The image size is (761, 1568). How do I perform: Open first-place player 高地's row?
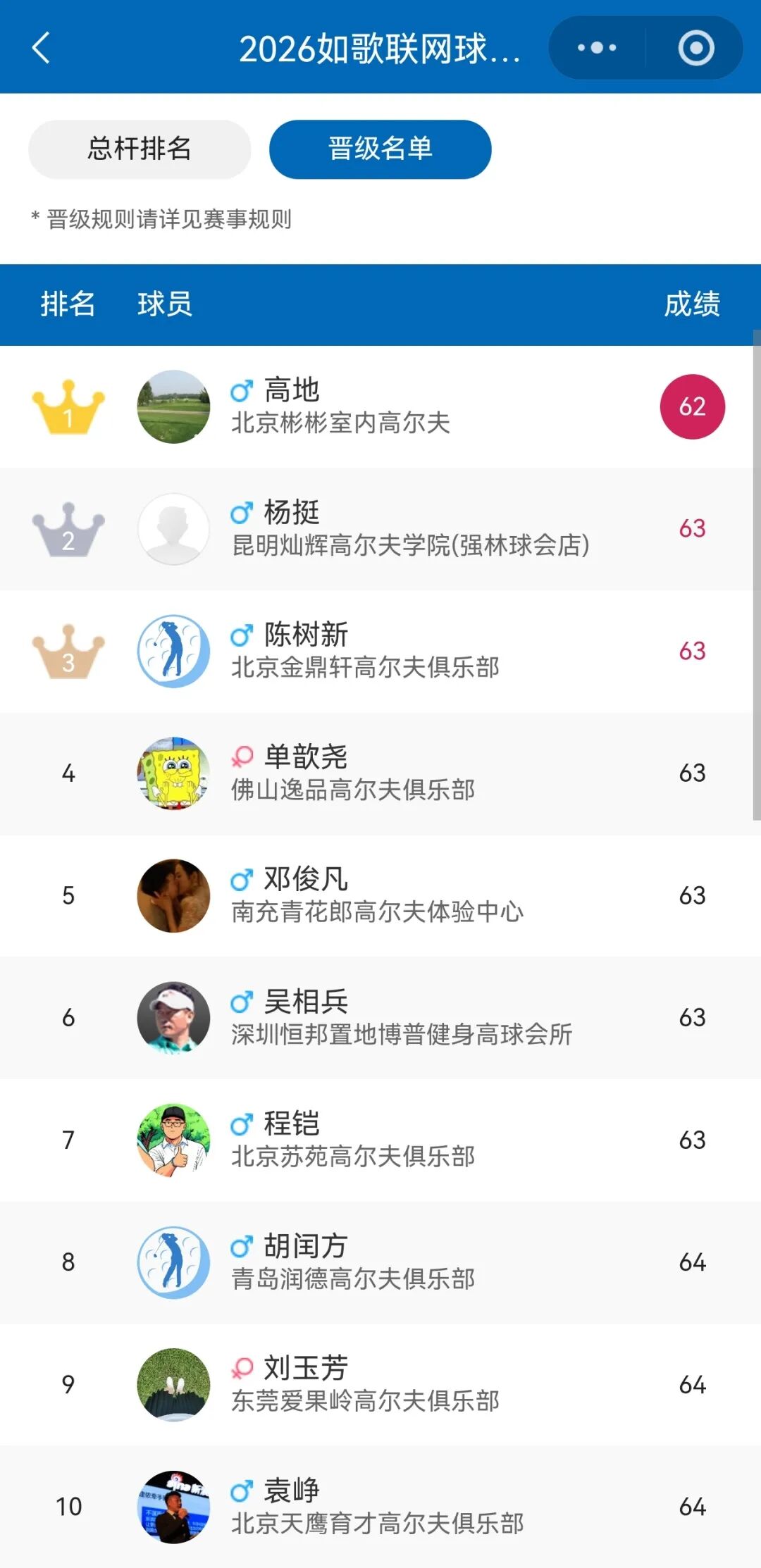click(380, 406)
